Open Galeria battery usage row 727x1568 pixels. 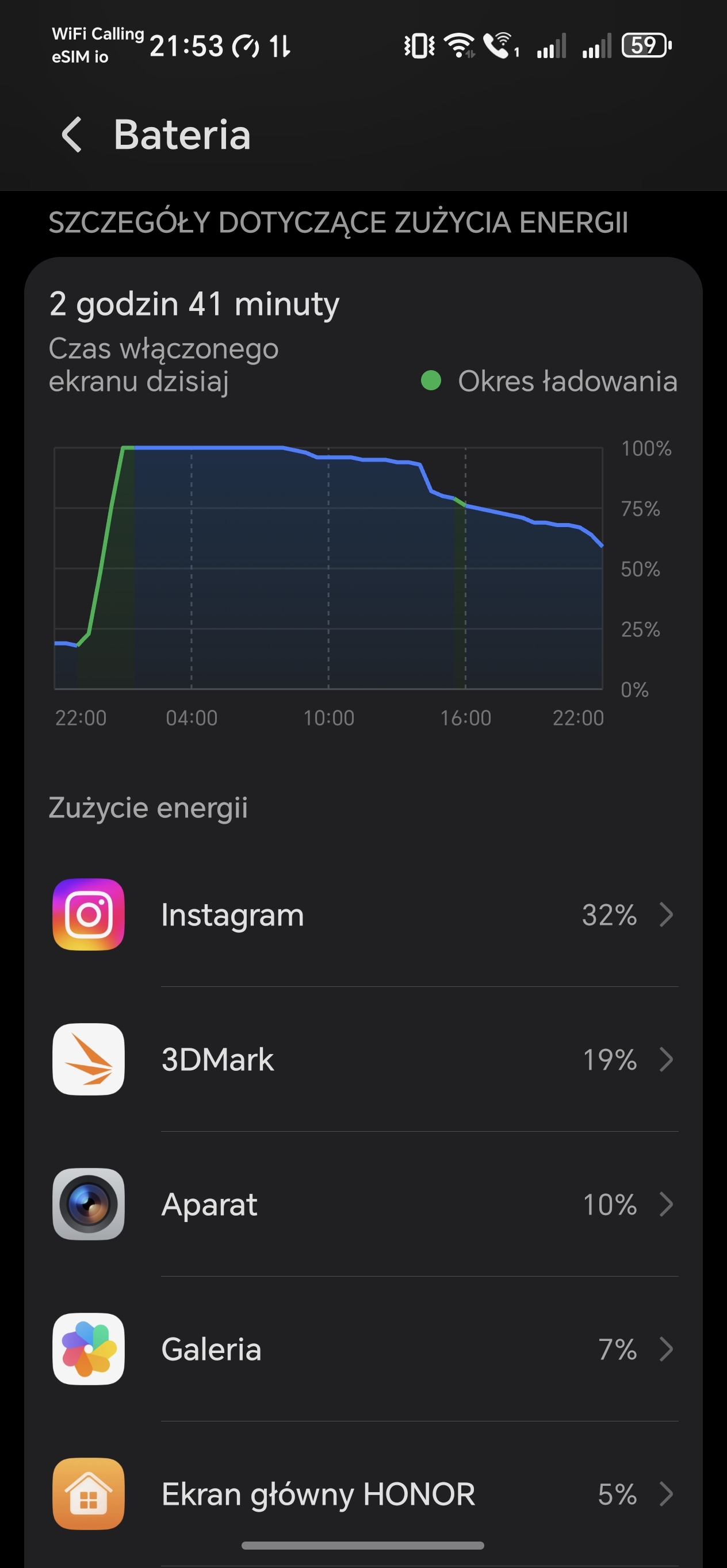(x=363, y=1349)
